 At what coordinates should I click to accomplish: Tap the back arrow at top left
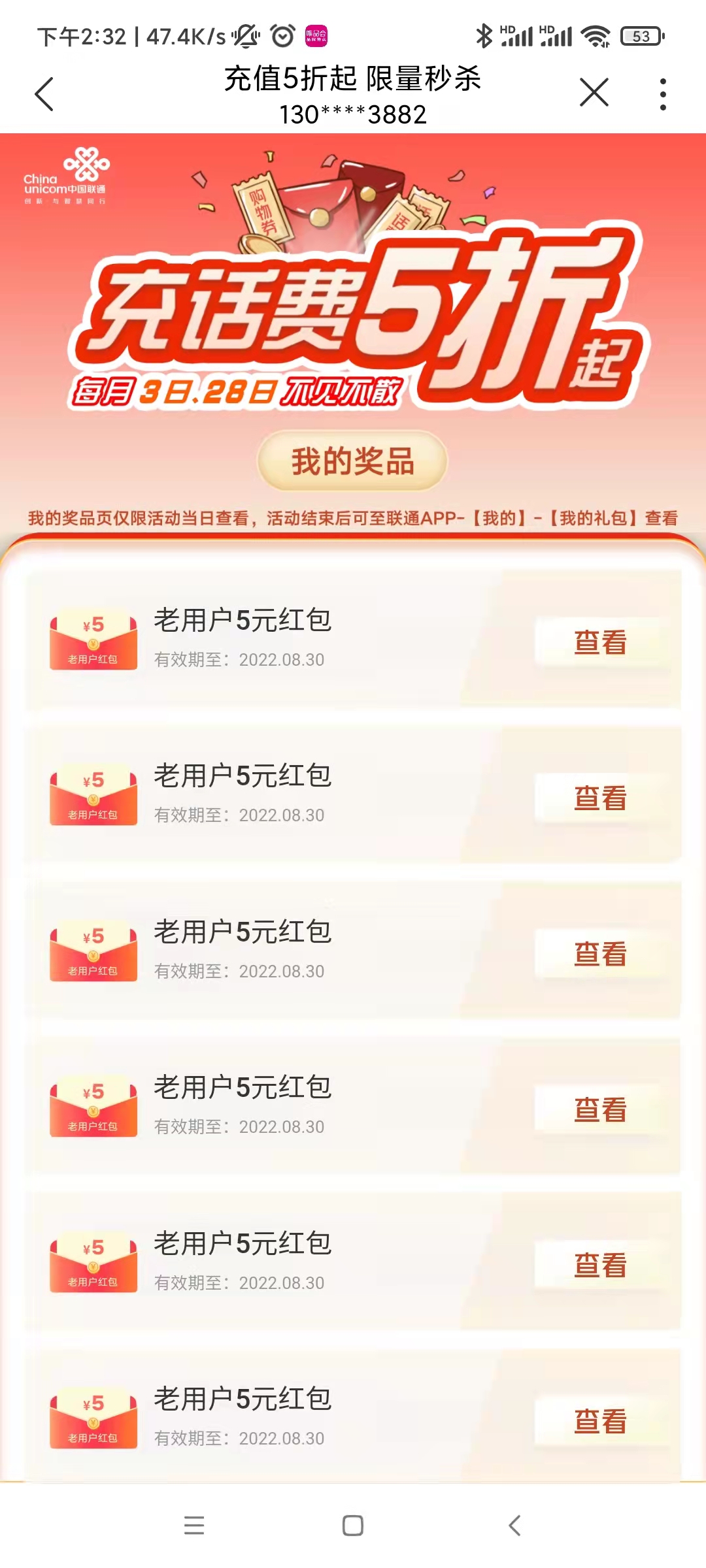43,93
